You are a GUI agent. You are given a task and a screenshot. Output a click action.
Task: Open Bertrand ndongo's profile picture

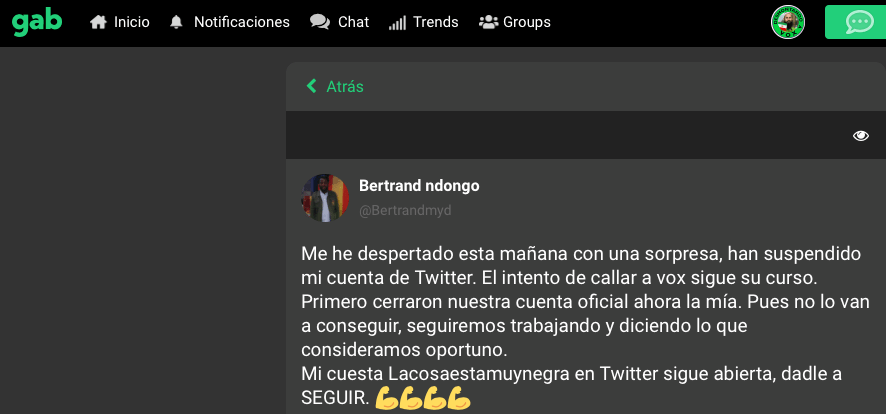point(324,198)
